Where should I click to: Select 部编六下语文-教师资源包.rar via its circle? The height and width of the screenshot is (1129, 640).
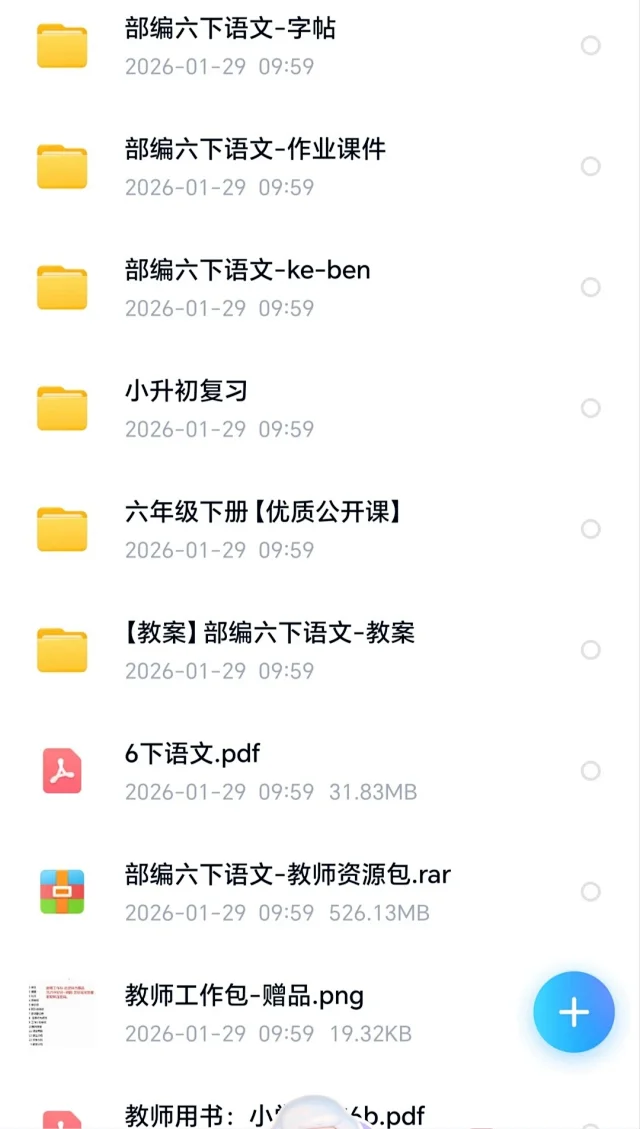point(591,891)
